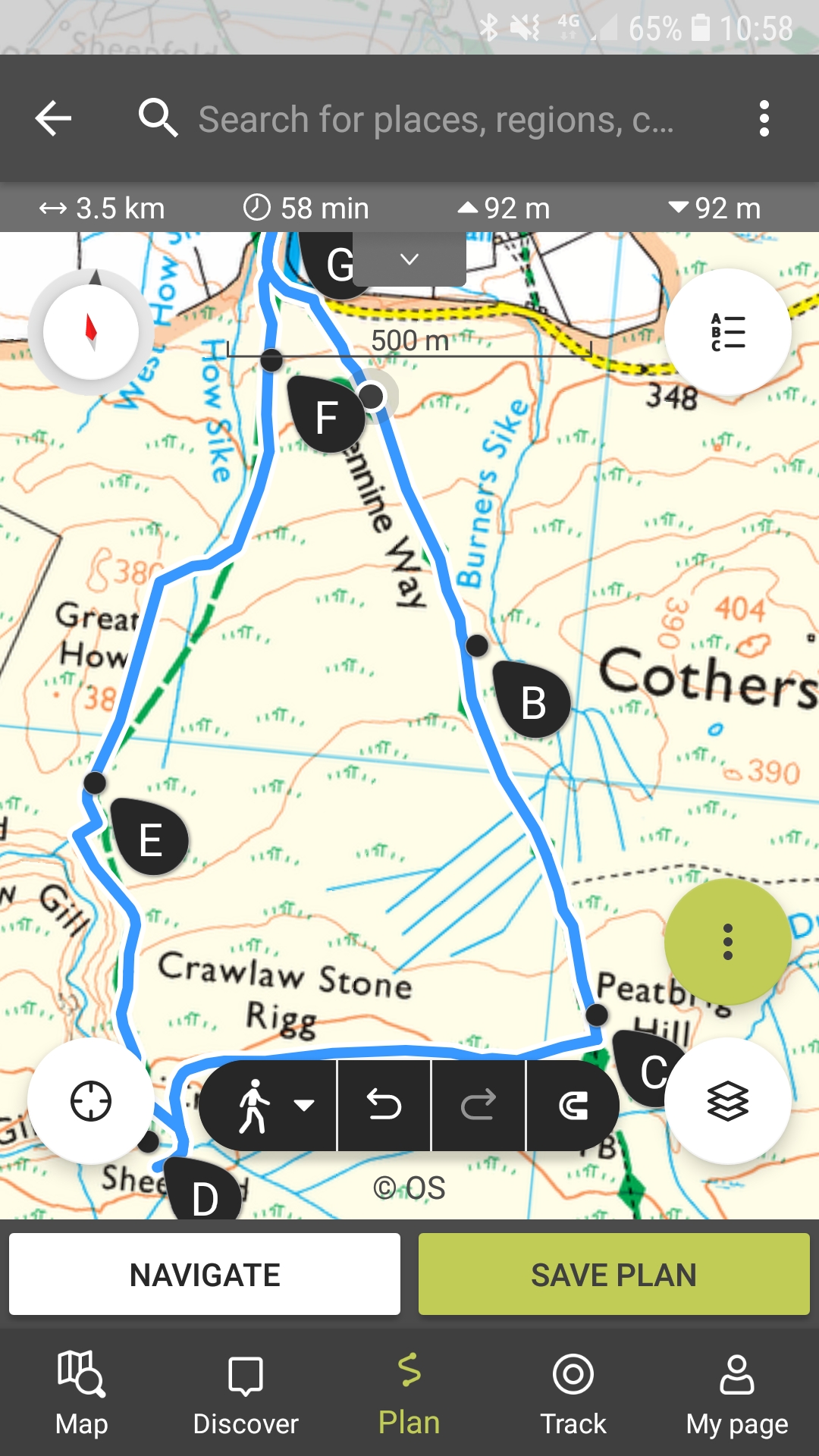Go back using the top arrow
The image size is (819, 1456).
pyautogui.click(x=53, y=119)
